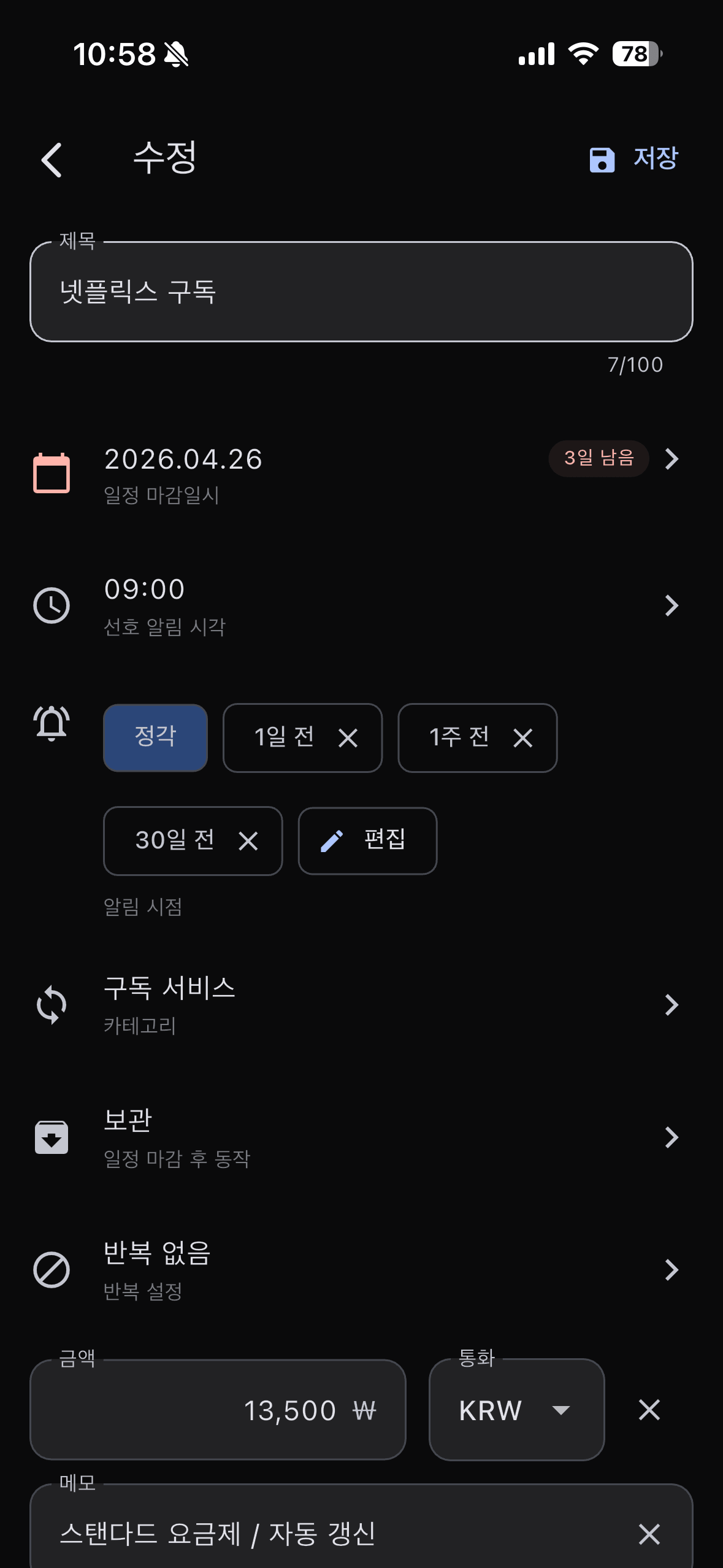Click the 편집 edit button
Image resolution: width=723 pixels, height=1568 pixels.
367,840
